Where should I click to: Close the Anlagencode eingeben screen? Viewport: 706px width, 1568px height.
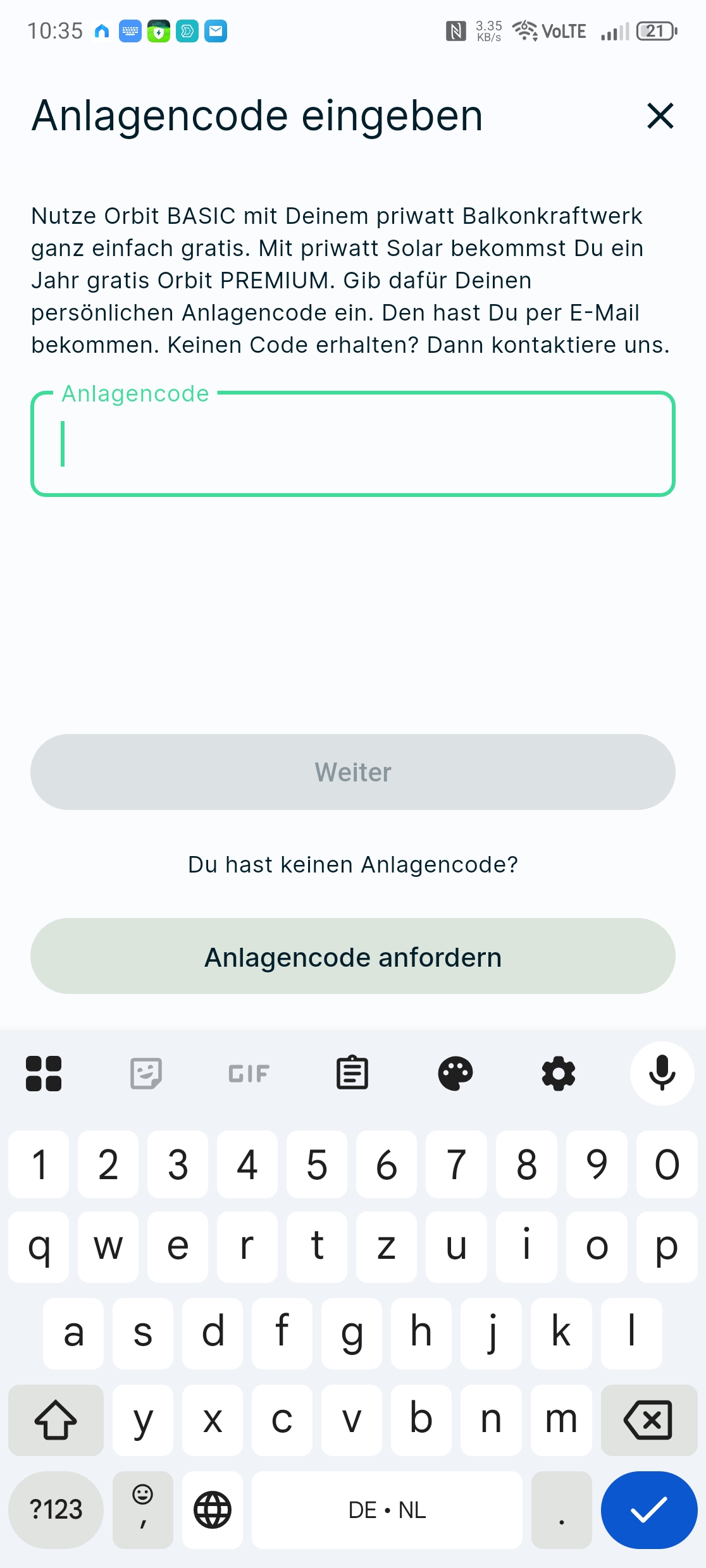click(660, 116)
